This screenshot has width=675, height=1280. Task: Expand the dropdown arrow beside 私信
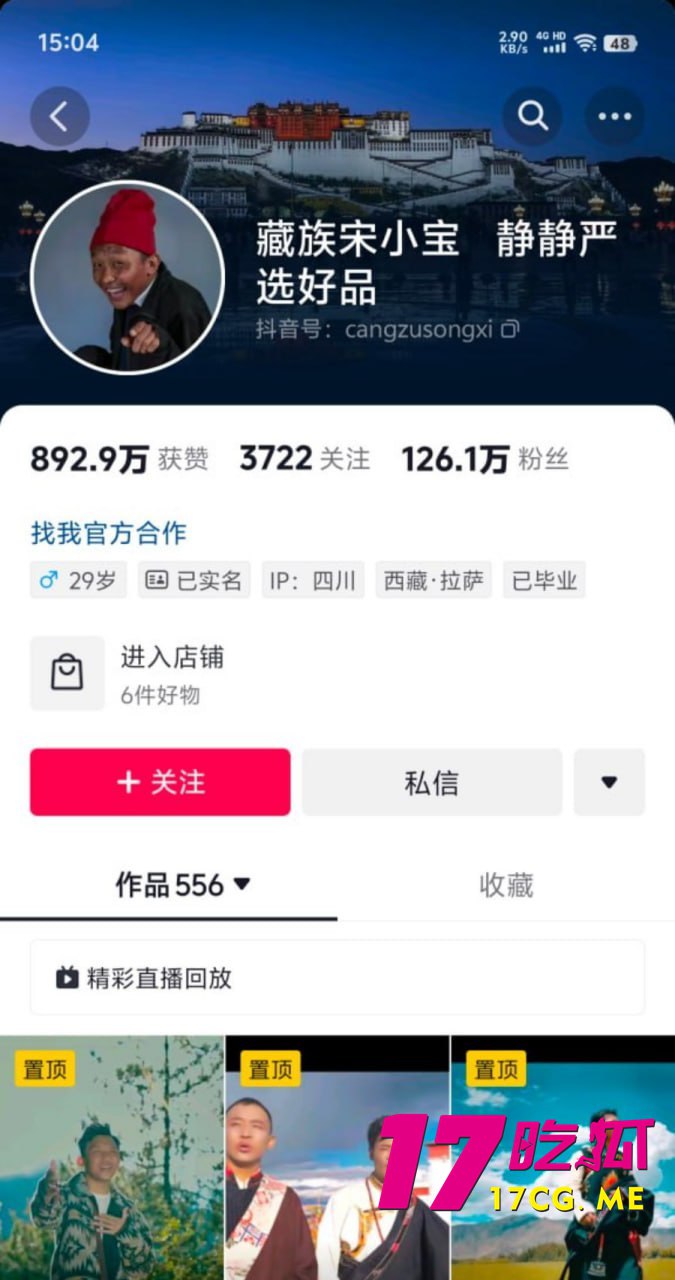[609, 782]
